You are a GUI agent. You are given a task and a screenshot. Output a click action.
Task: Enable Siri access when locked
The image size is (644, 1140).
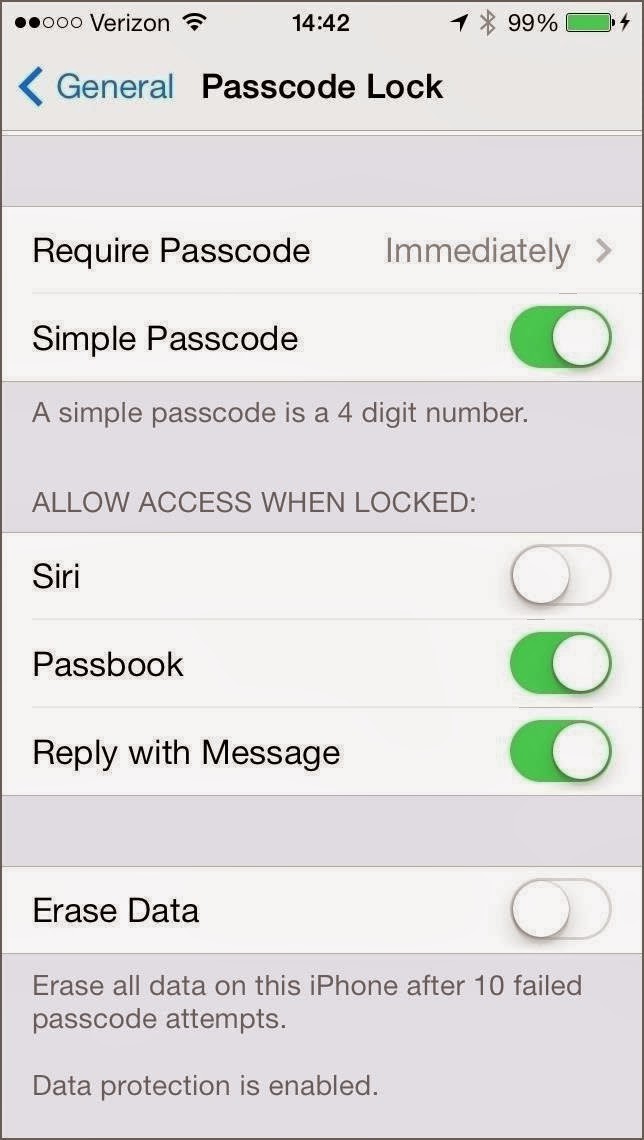point(560,576)
